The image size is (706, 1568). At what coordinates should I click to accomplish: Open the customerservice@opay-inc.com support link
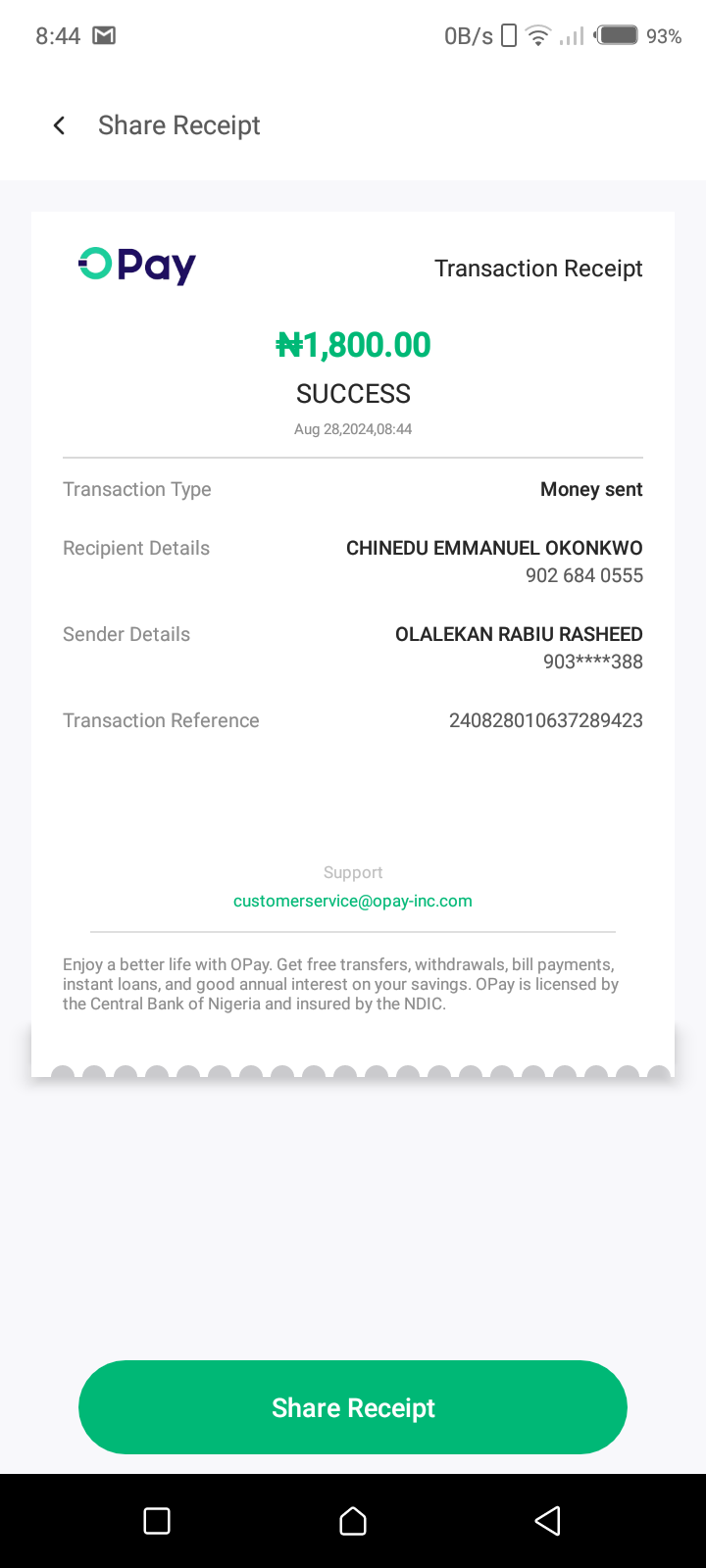pos(353,901)
